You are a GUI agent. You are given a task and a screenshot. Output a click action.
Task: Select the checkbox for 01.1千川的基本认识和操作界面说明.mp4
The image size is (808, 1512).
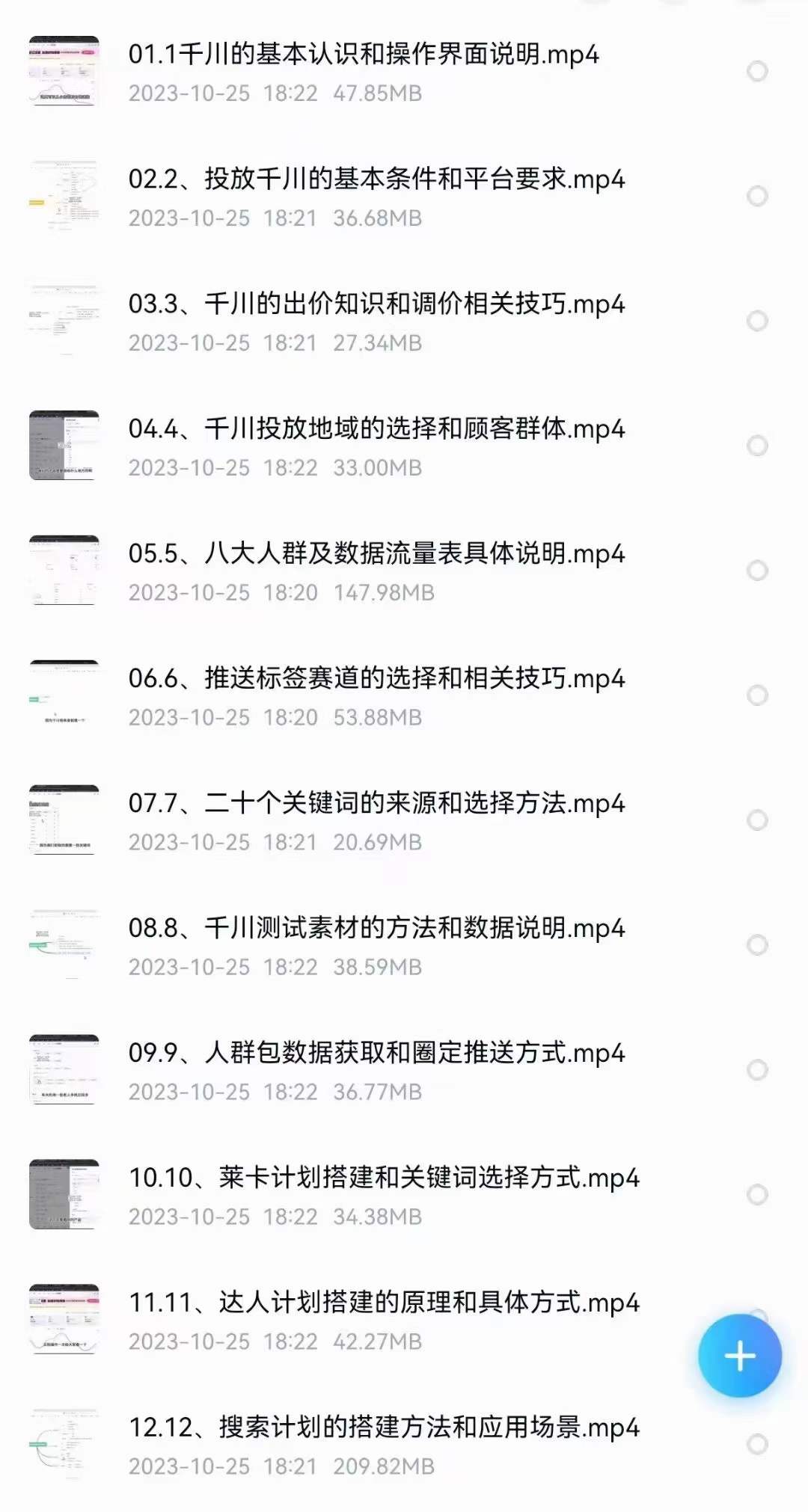coord(757,71)
